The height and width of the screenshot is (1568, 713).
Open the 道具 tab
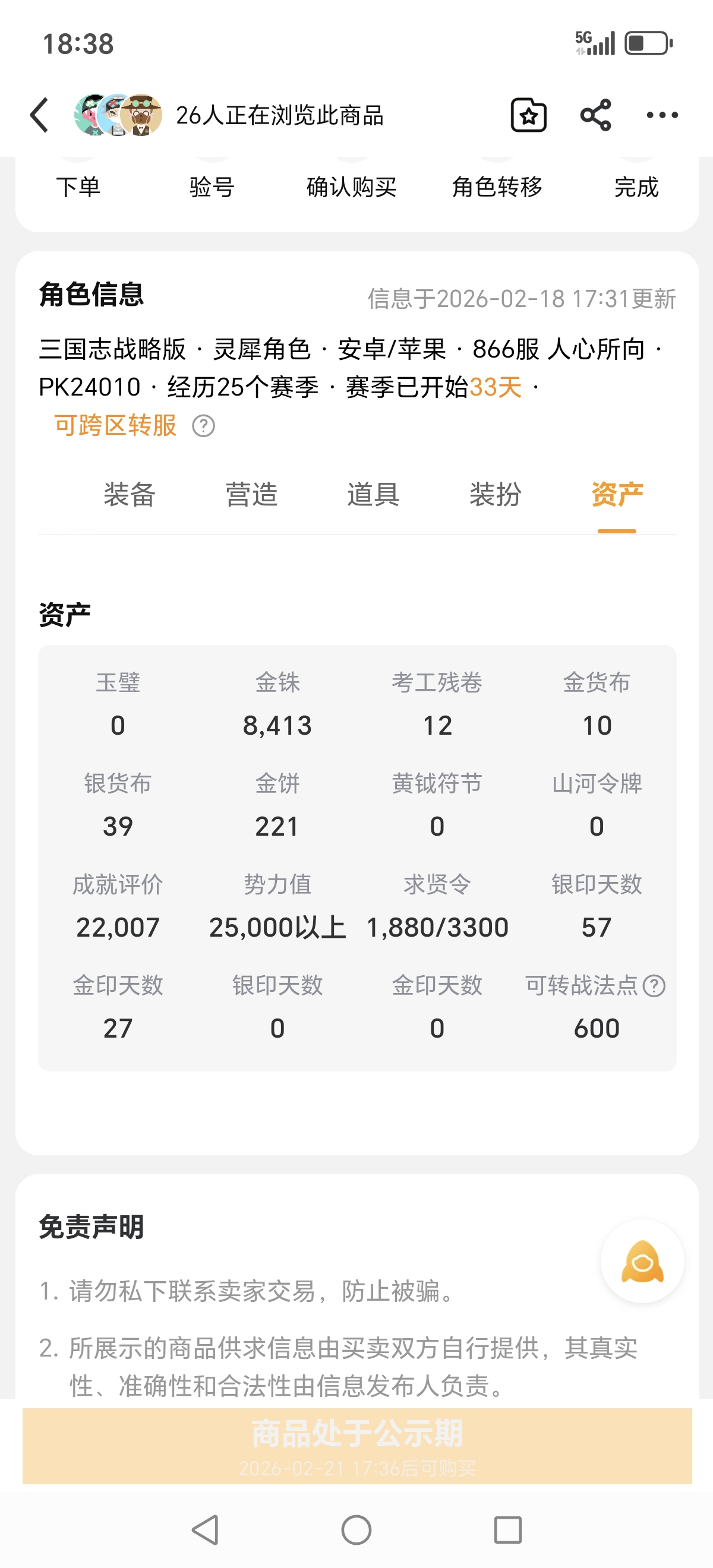(373, 494)
